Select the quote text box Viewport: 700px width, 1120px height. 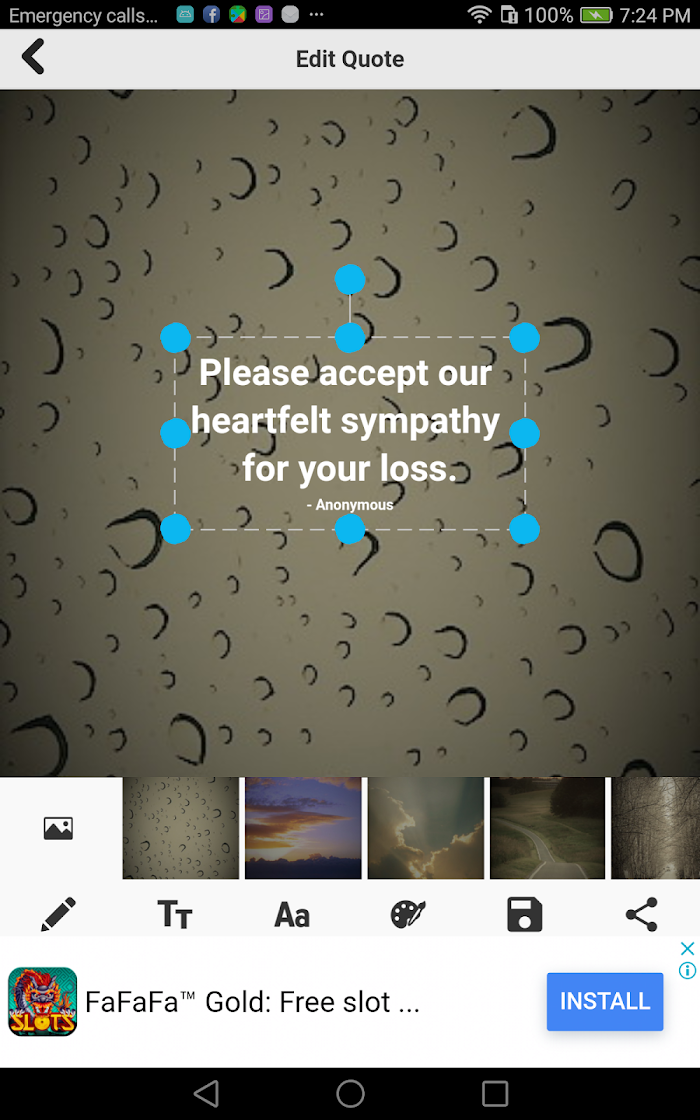pyautogui.click(x=349, y=433)
